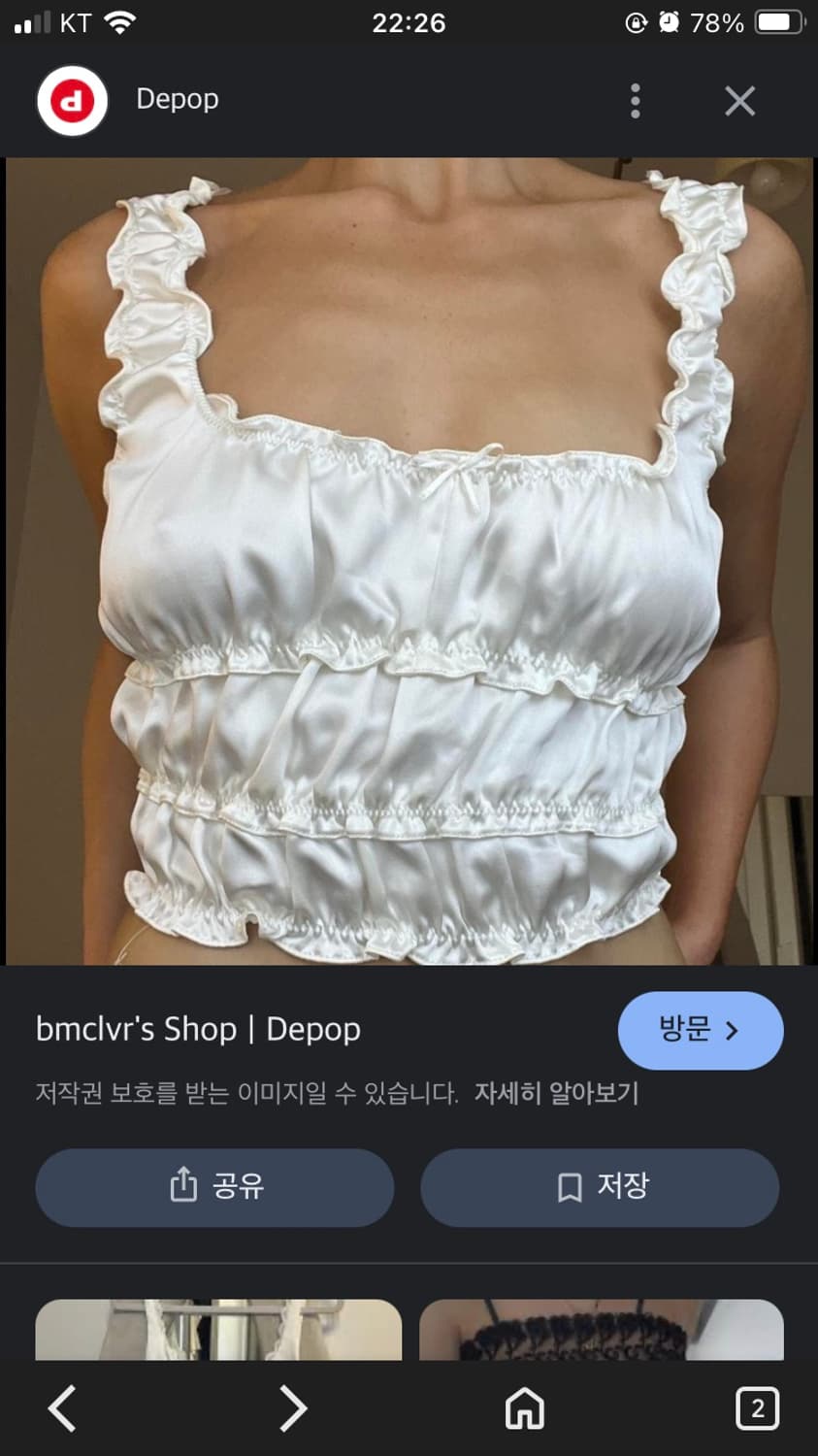Dismiss the image viewer with the X

coord(739,100)
